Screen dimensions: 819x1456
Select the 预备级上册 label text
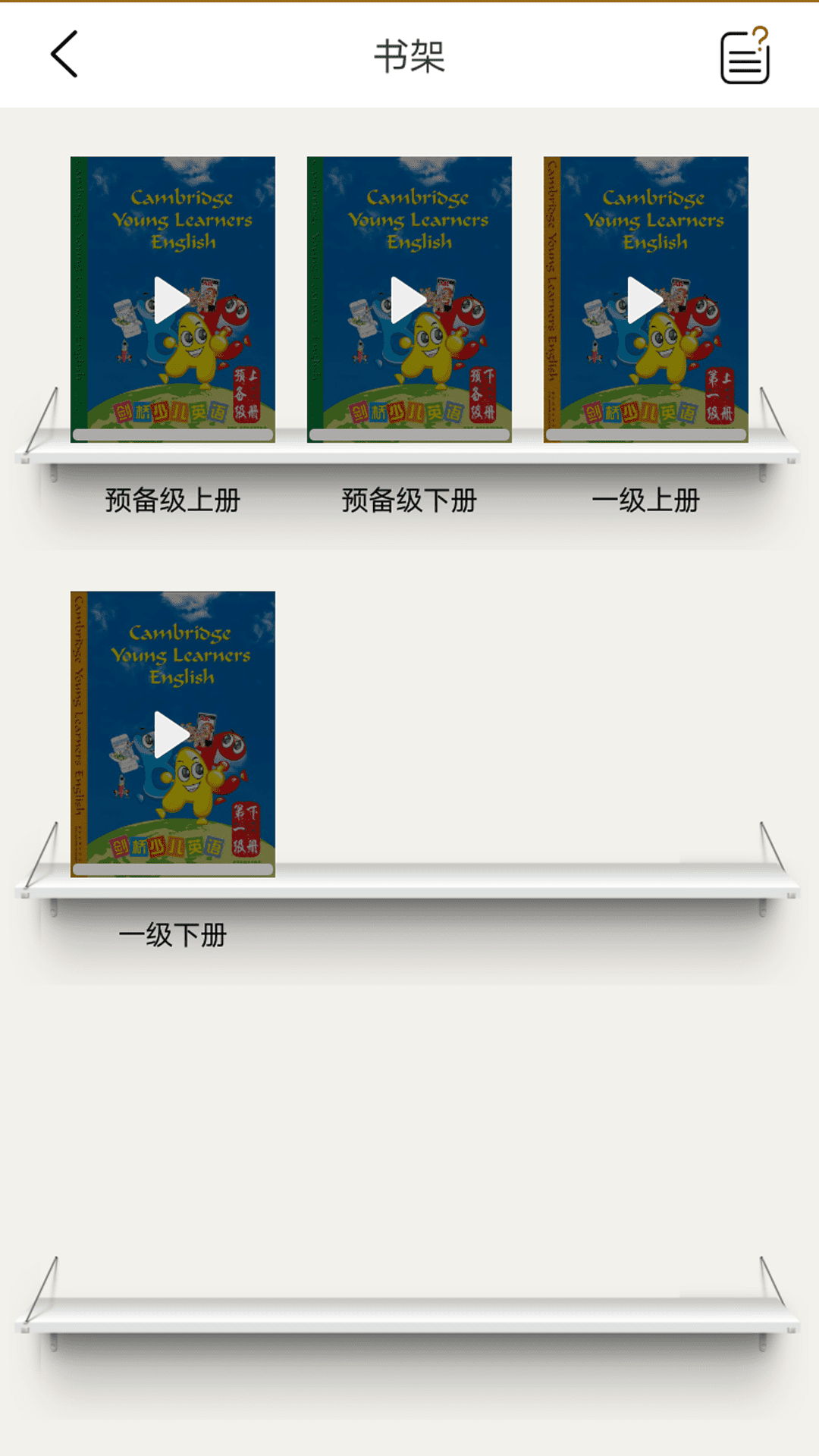[x=173, y=500]
